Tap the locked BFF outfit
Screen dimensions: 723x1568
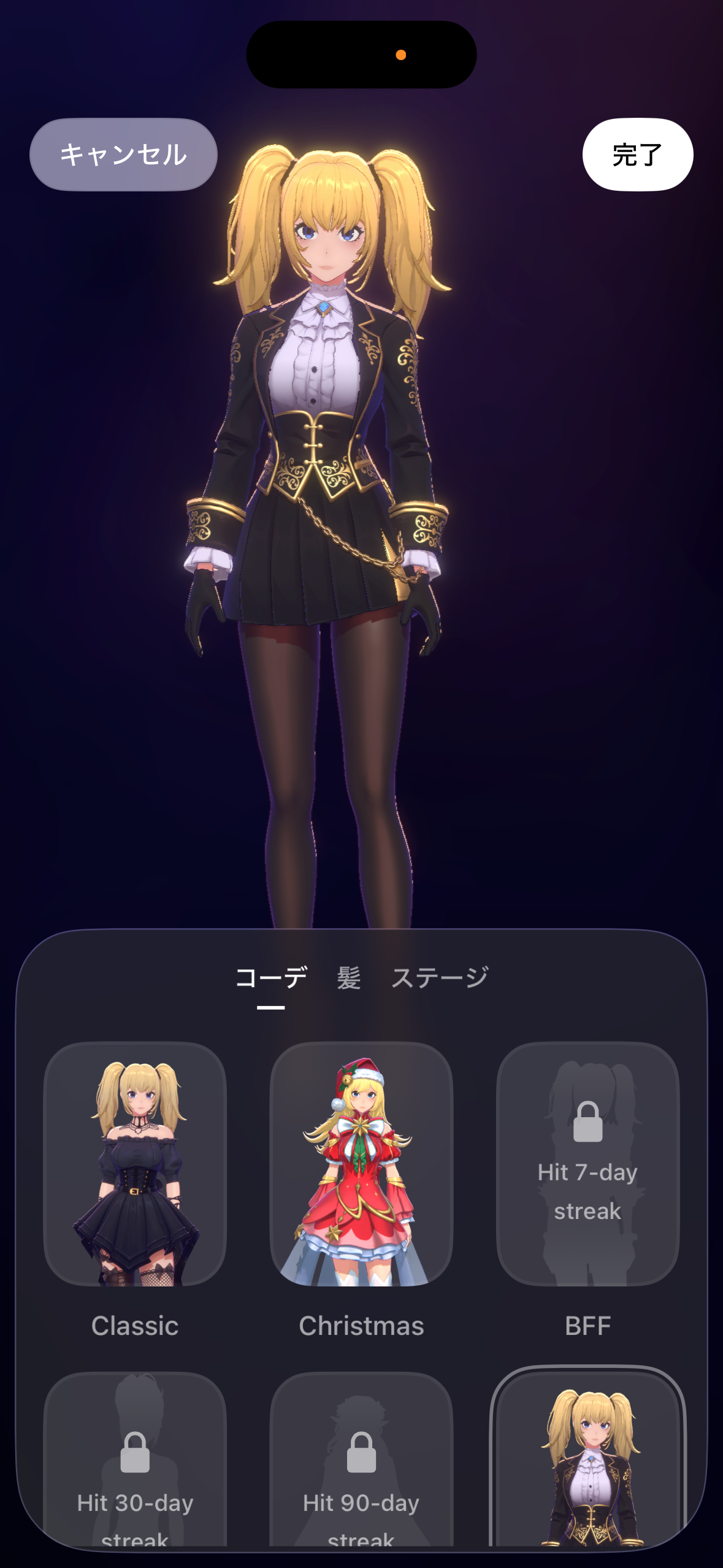(x=587, y=1163)
